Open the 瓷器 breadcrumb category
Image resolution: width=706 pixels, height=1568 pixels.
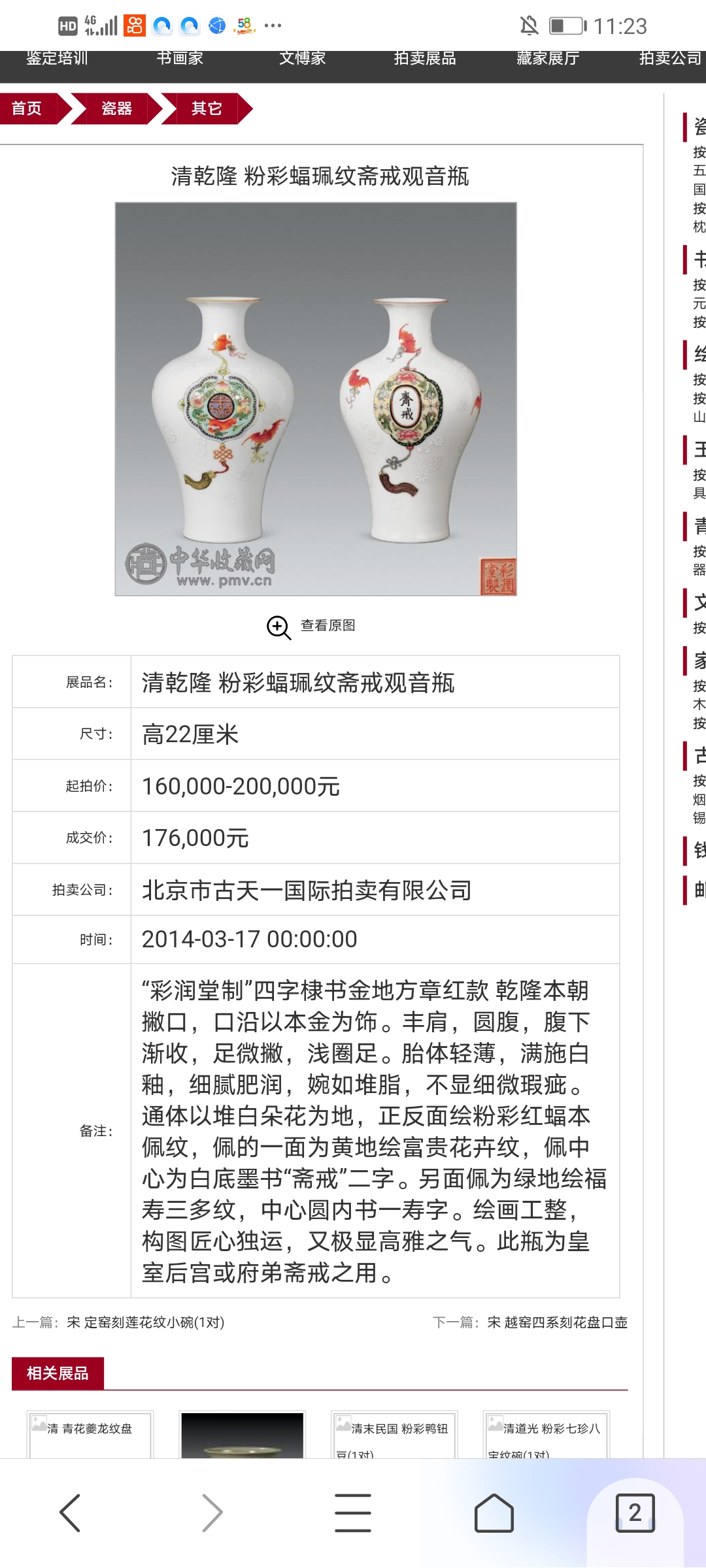pos(116,108)
